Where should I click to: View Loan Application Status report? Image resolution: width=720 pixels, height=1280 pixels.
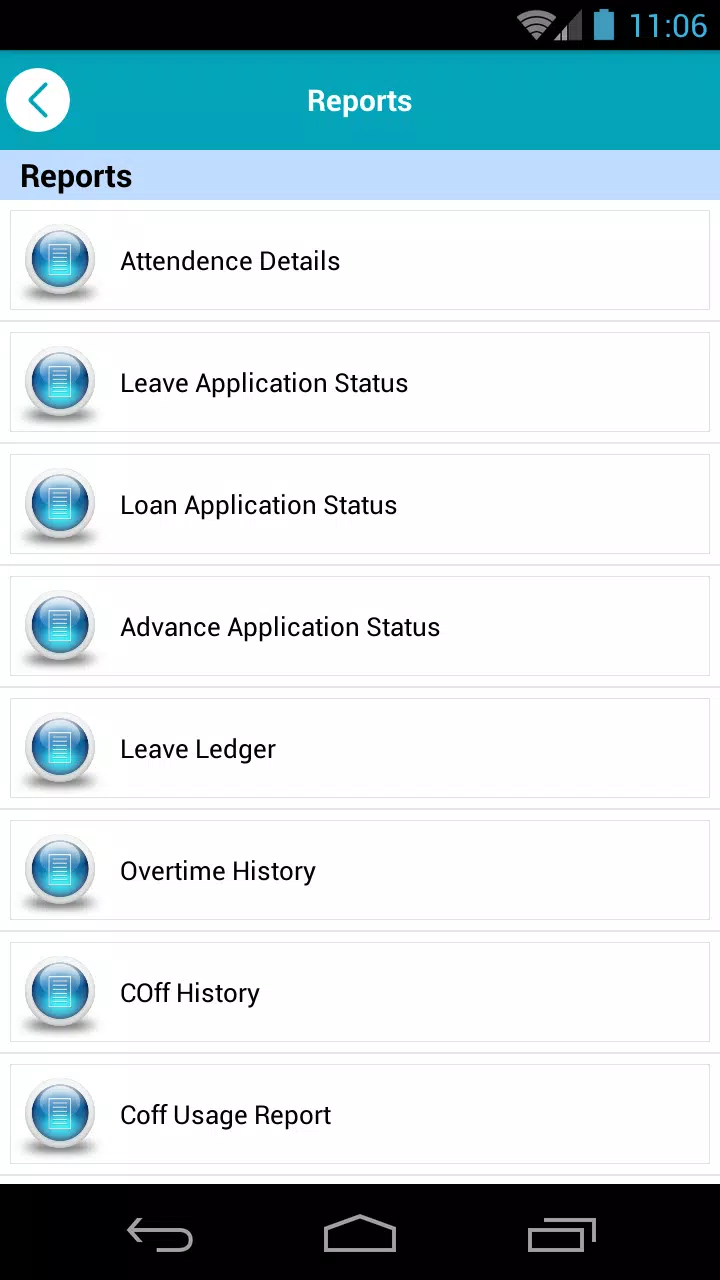360,504
